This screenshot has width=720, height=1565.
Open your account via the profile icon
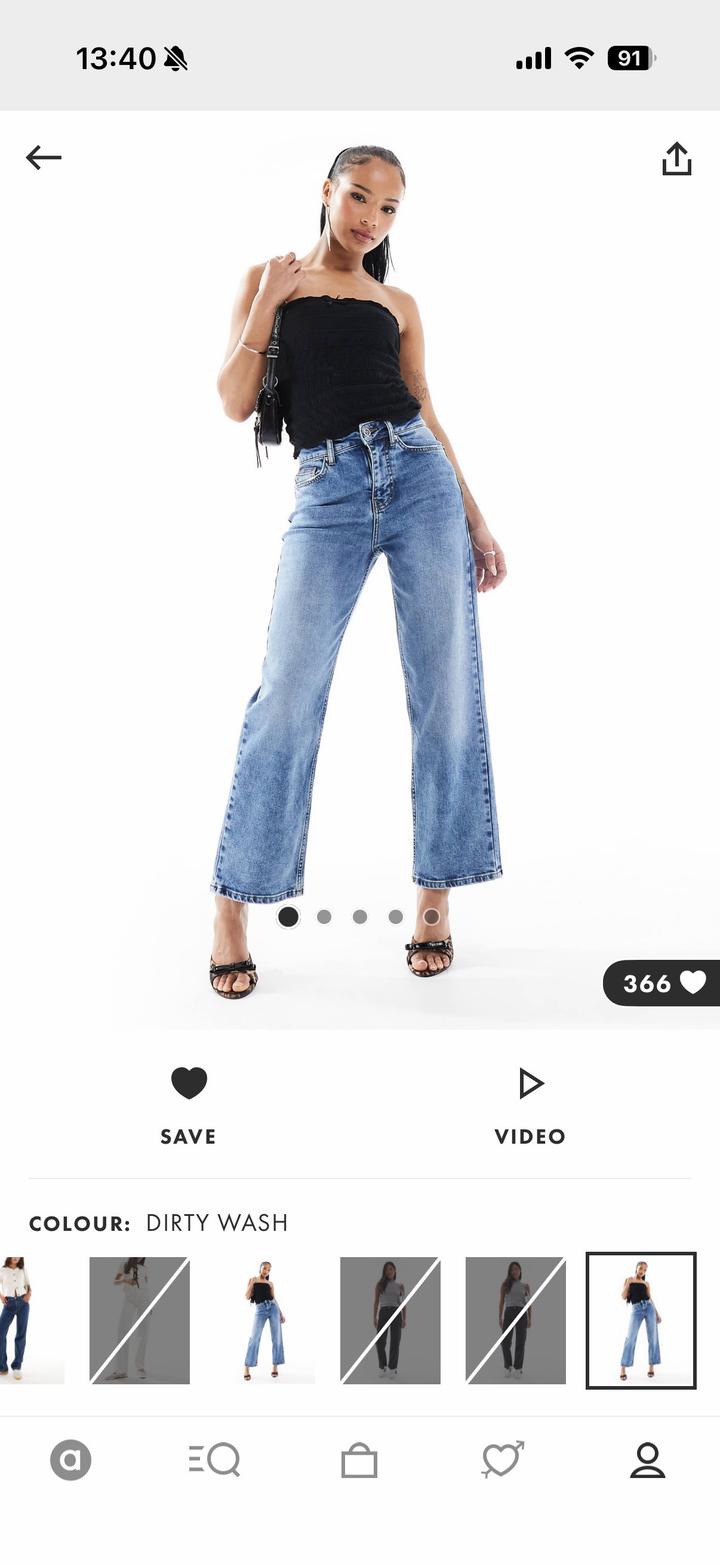(649, 1461)
